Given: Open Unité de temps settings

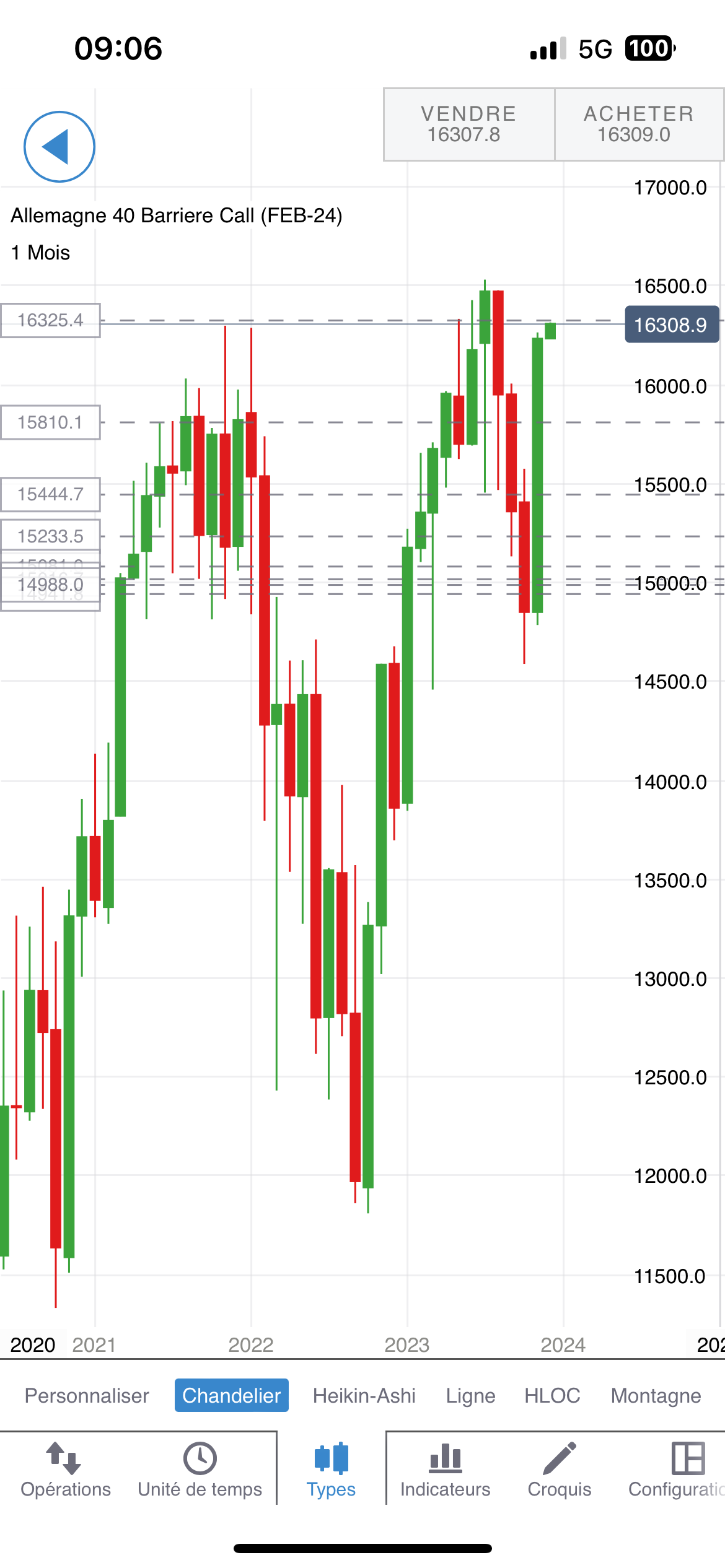Looking at the screenshot, I should point(200,1470).
